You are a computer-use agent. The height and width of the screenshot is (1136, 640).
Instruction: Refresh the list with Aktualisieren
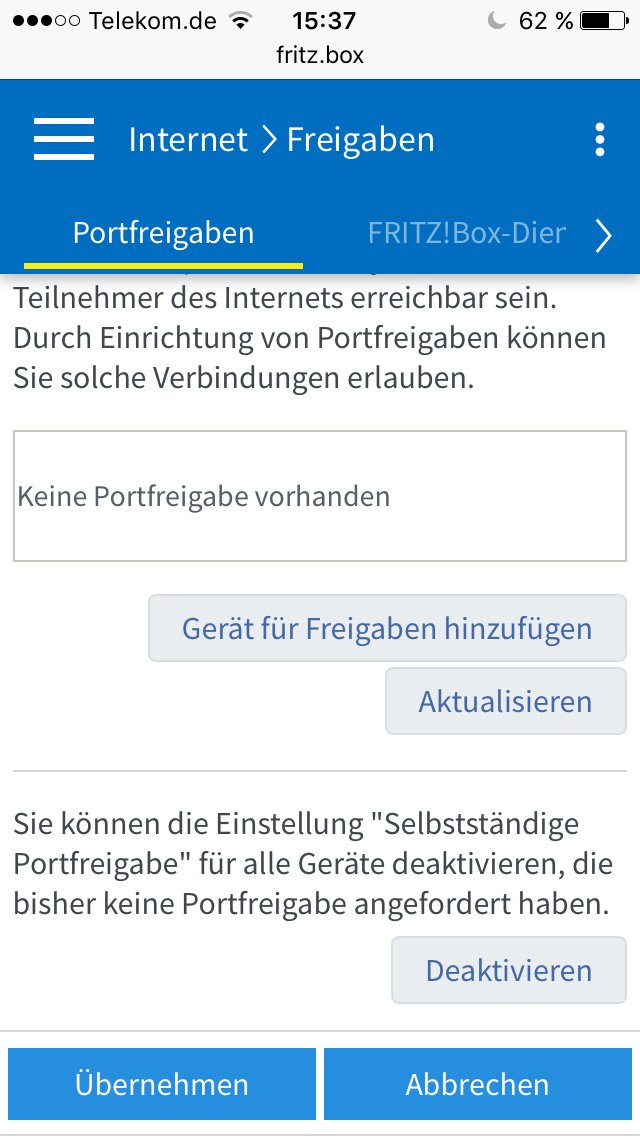[505, 701]
